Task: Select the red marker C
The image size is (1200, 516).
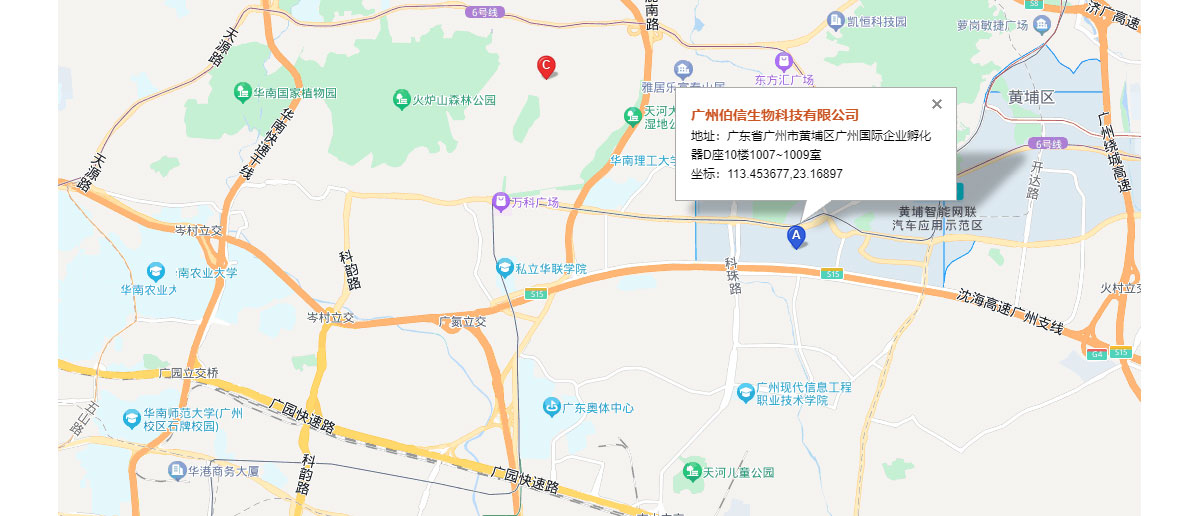Action: [546, 66]
